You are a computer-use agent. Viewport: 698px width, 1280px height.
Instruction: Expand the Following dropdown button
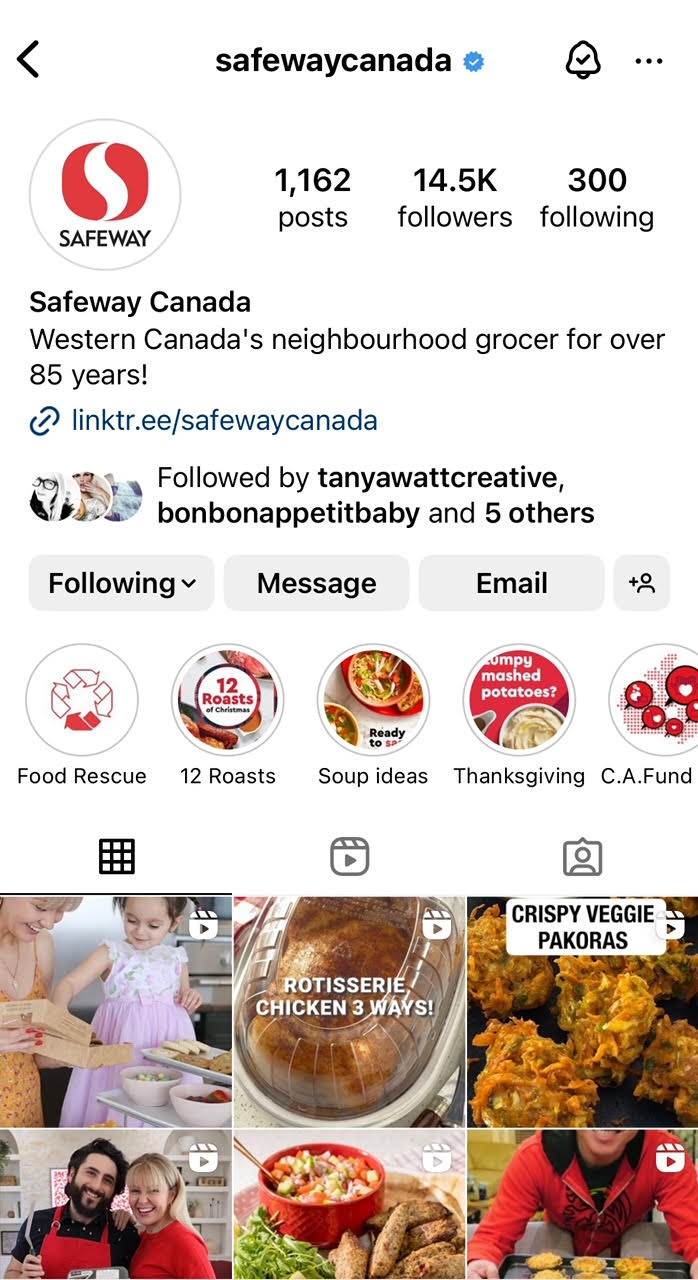point(122,583)
